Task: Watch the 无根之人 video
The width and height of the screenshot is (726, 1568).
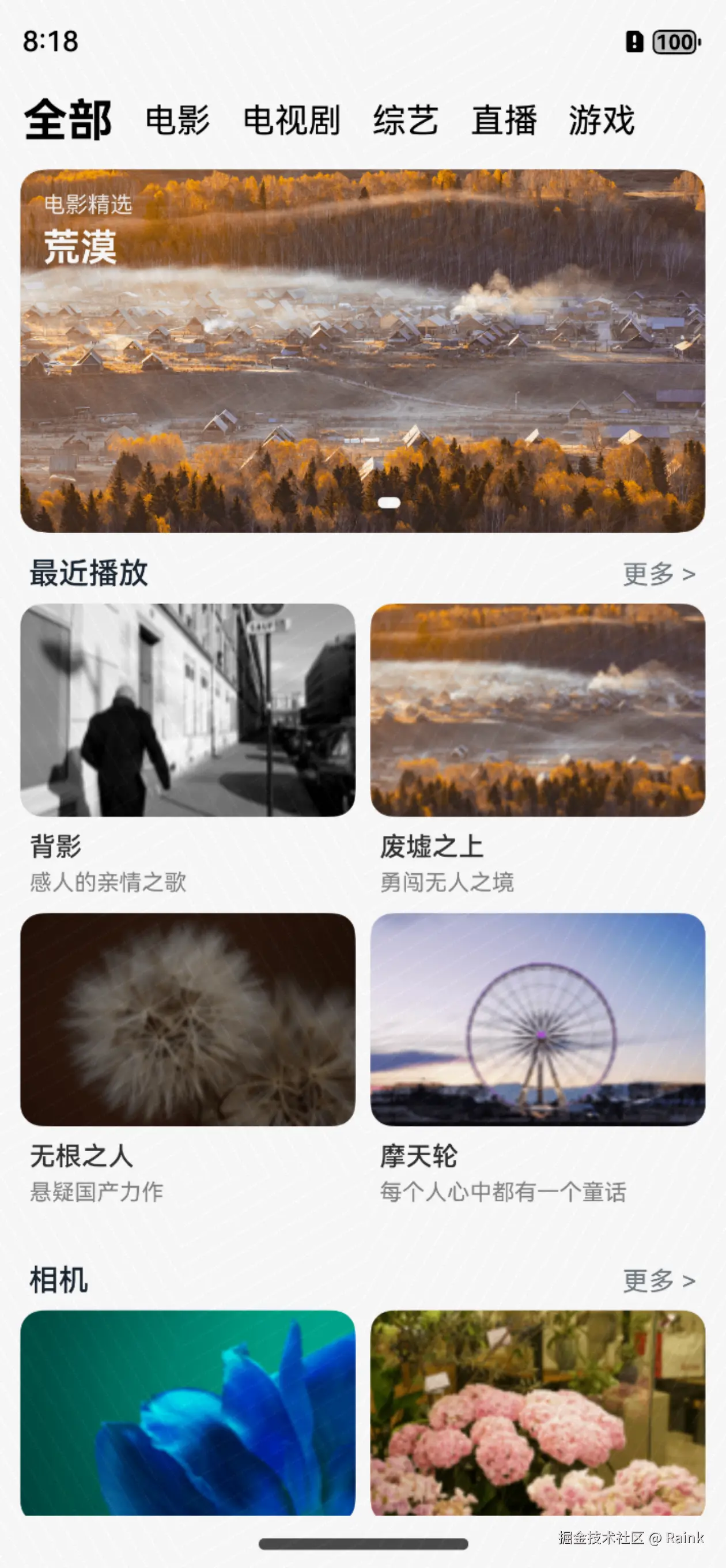Action: (187, 1019)
